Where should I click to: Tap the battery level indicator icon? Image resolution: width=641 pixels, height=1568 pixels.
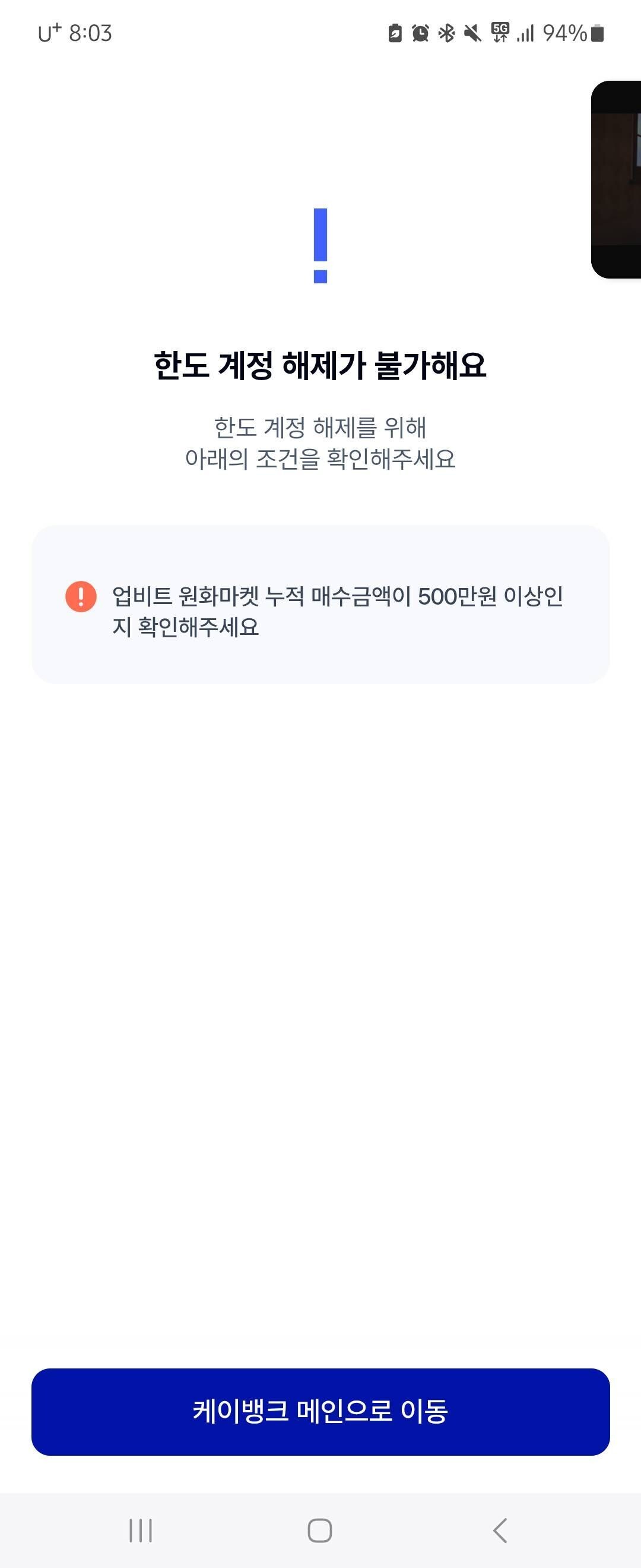pos(596,33)
